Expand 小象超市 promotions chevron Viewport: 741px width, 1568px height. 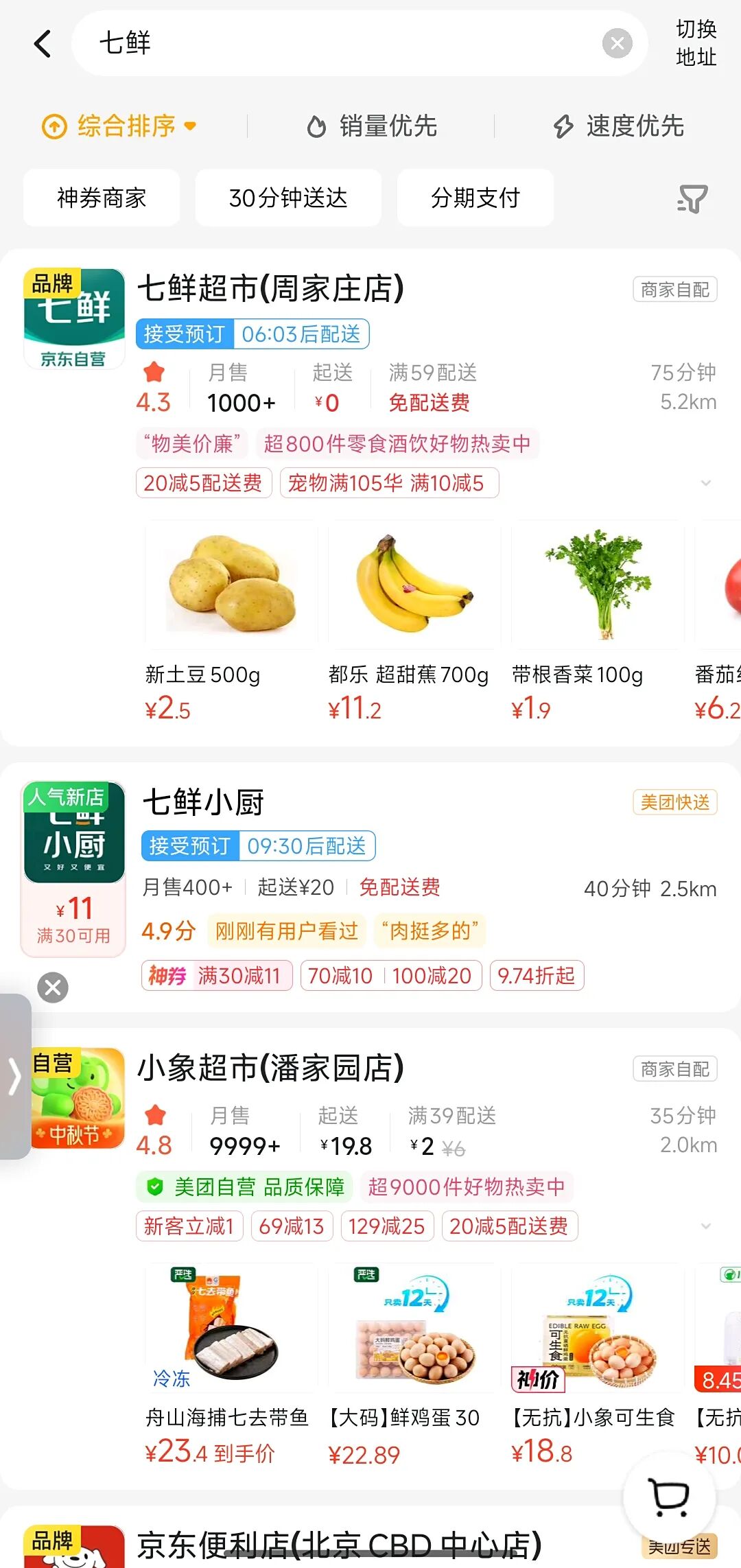pyautogui.click(x=705, y=1226)
